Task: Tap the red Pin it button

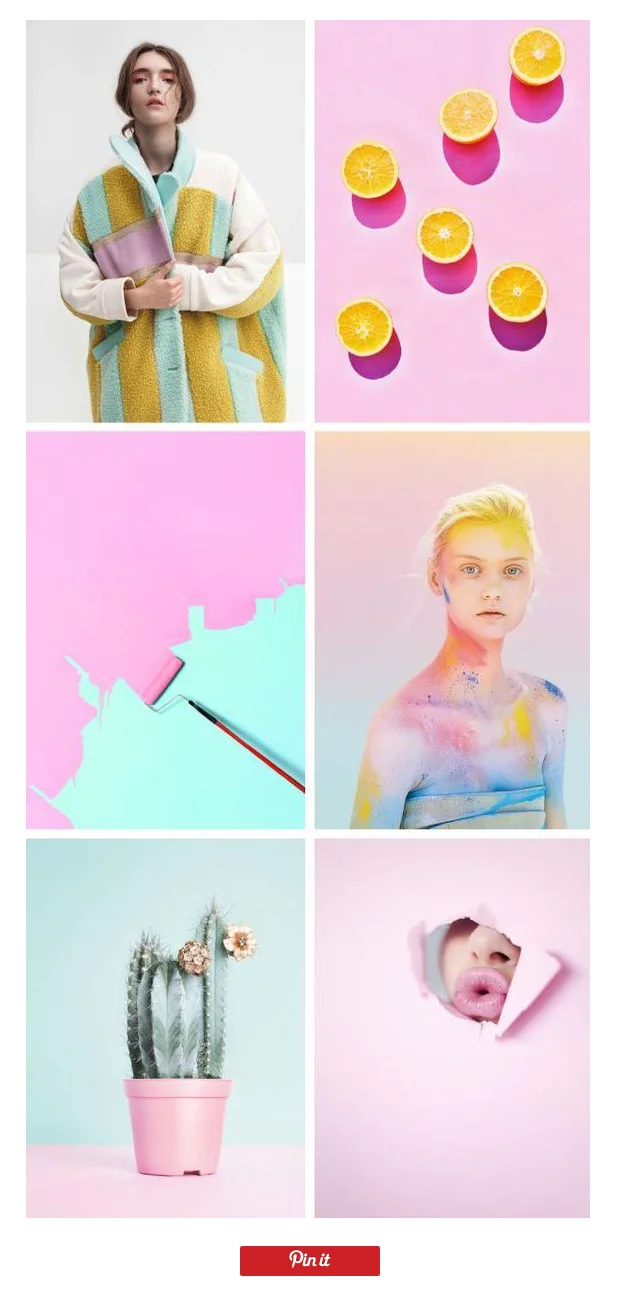Action: tap(310, 1260)
